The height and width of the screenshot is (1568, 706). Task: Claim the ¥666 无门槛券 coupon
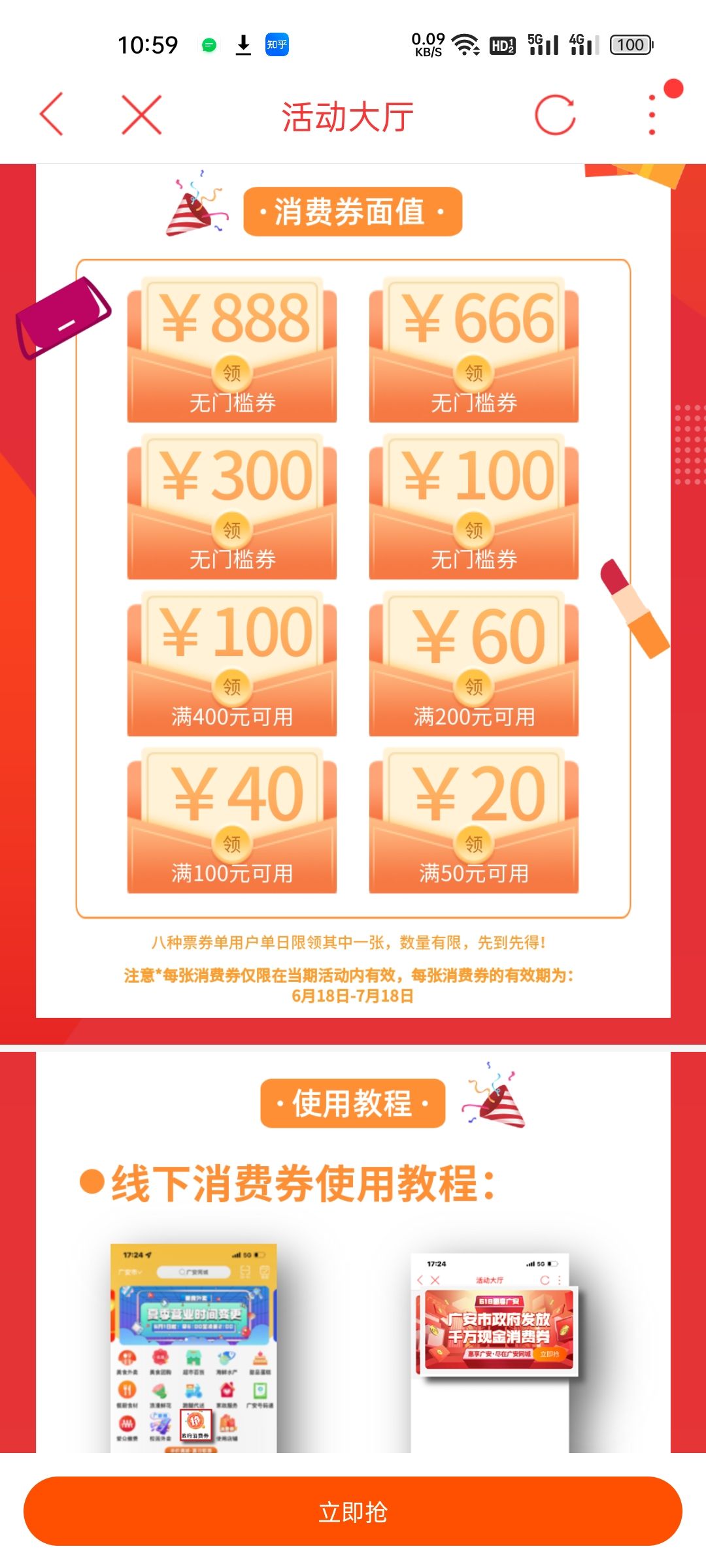pos(474,372)
